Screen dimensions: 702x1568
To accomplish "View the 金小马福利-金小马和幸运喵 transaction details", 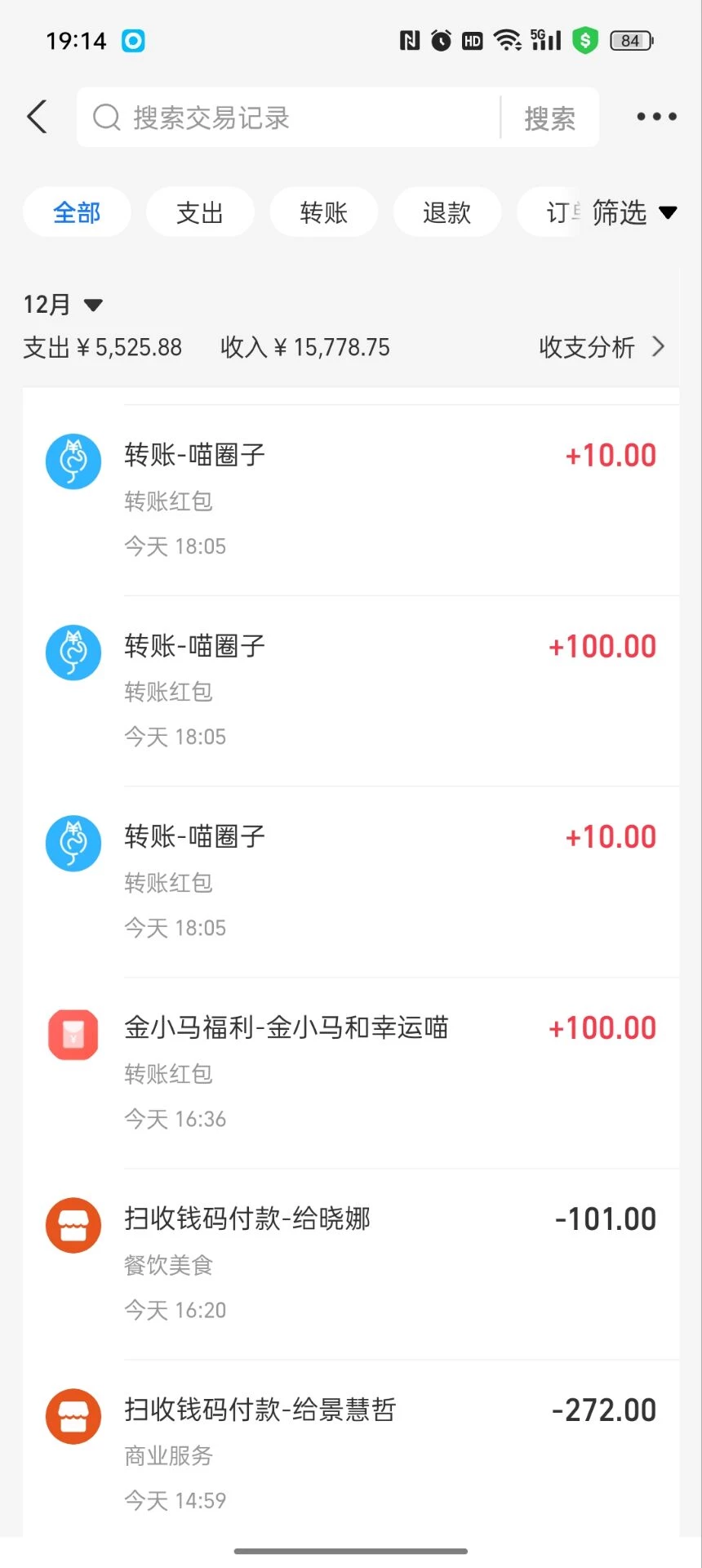I will (x=351, y=1072).
